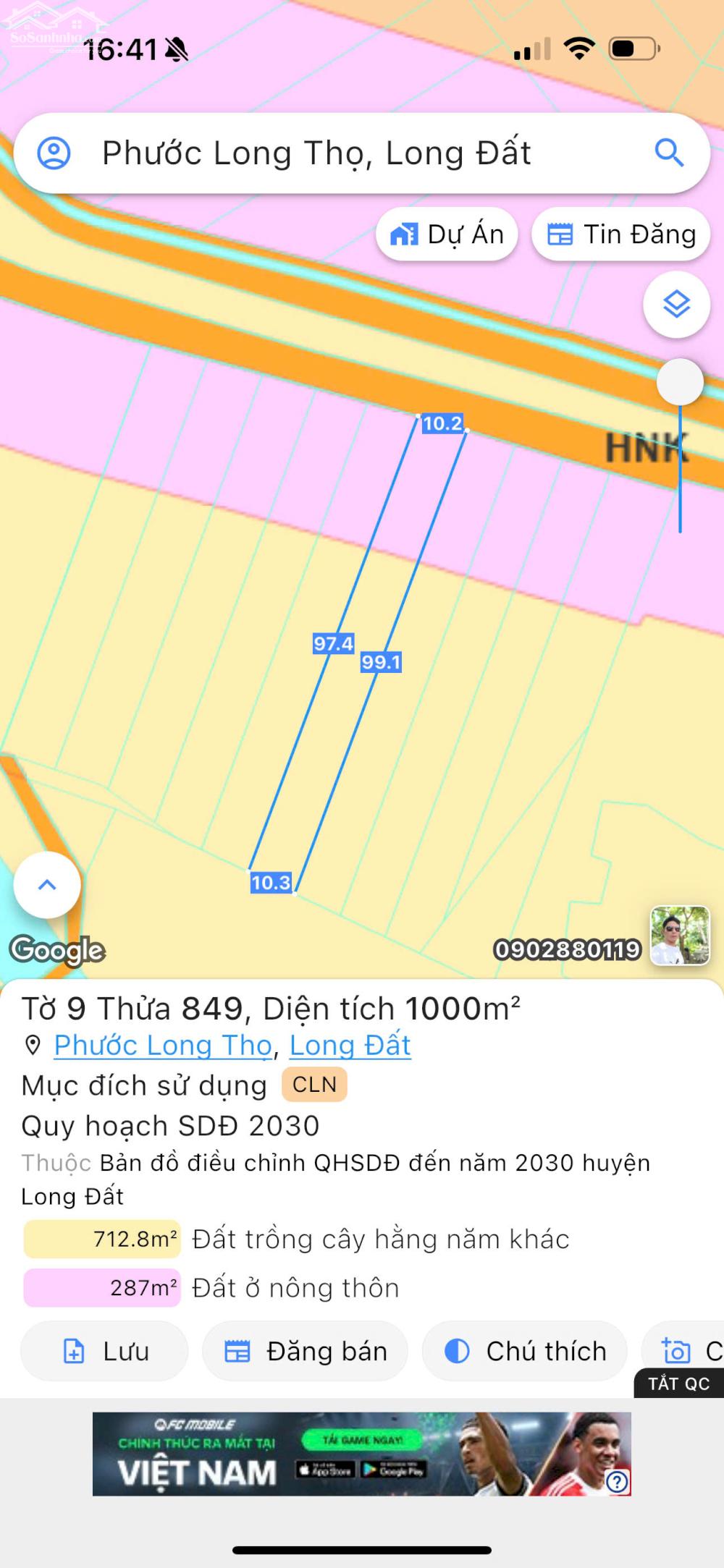Collapse the bottom panel with the up chevron

(x=46, y=886)
